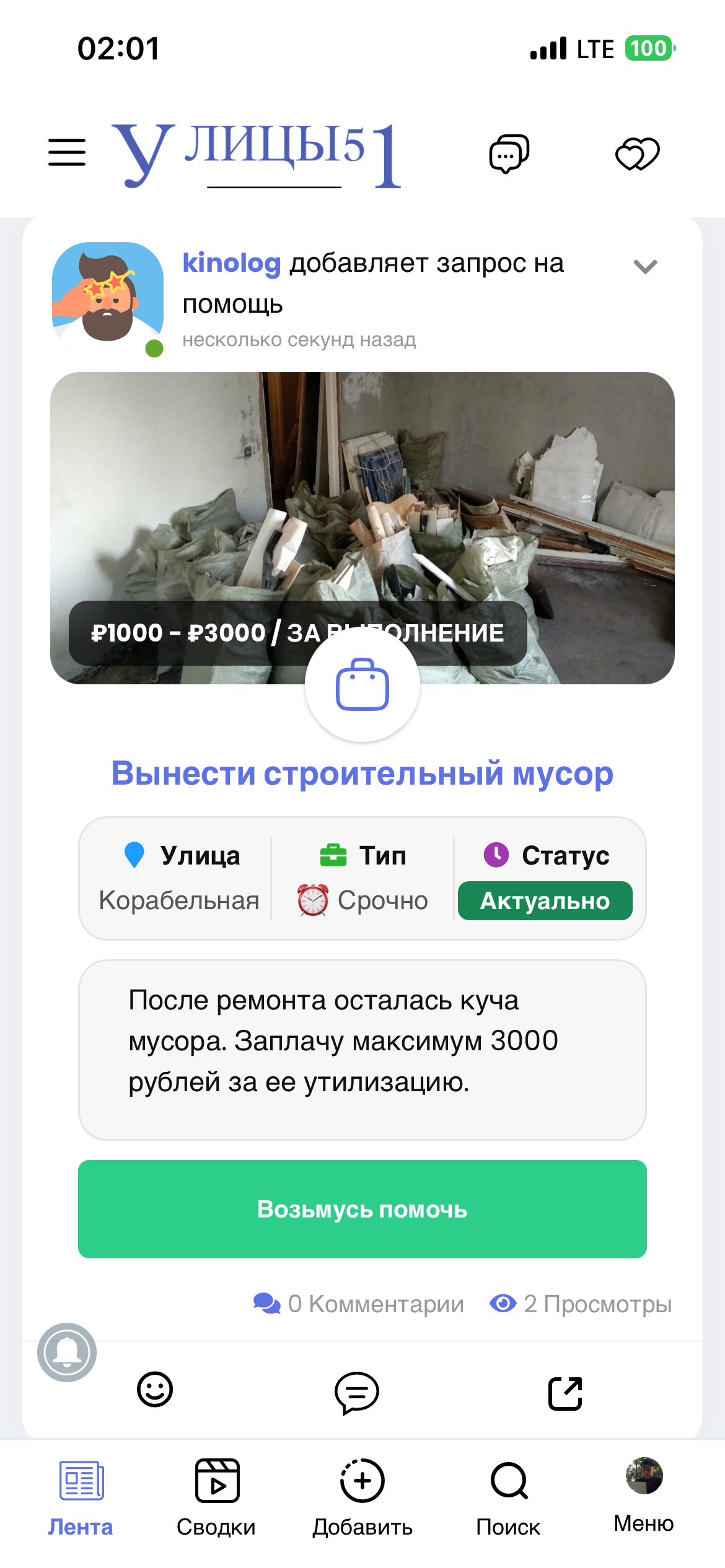Go to the Поиск tab

point(508,1495)
